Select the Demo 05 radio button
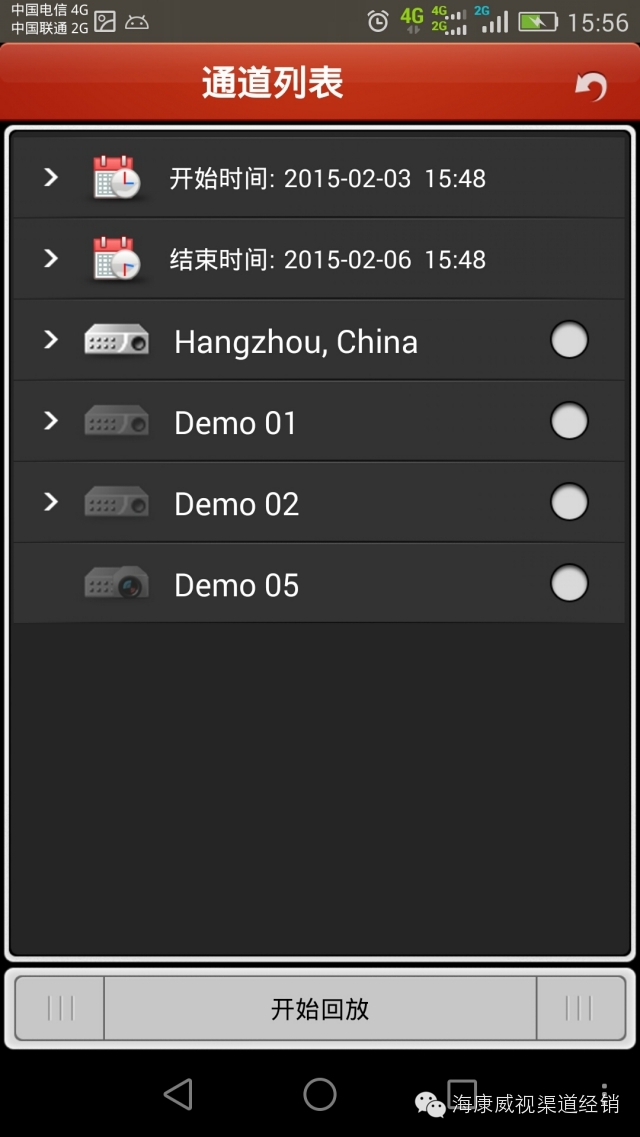This screenshot has height=1137, width=640. coord(569,583)
